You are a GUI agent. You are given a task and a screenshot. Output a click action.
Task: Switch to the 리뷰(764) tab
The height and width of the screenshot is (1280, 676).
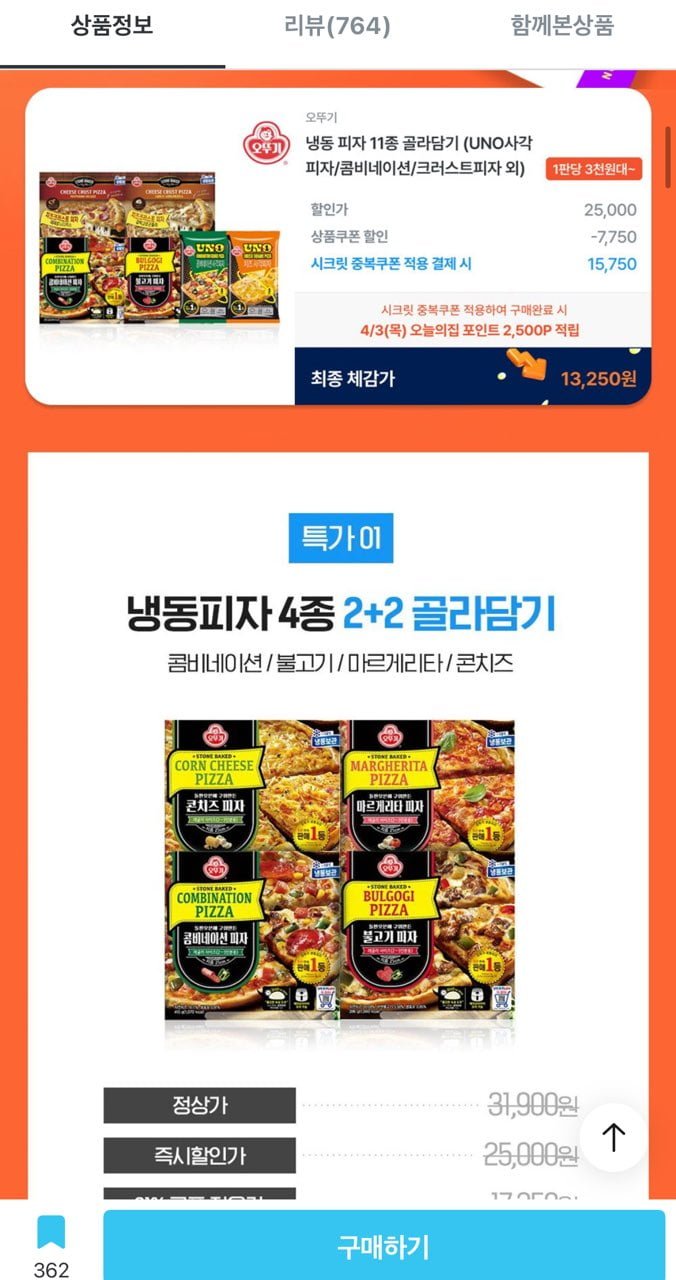coord(337,27)
